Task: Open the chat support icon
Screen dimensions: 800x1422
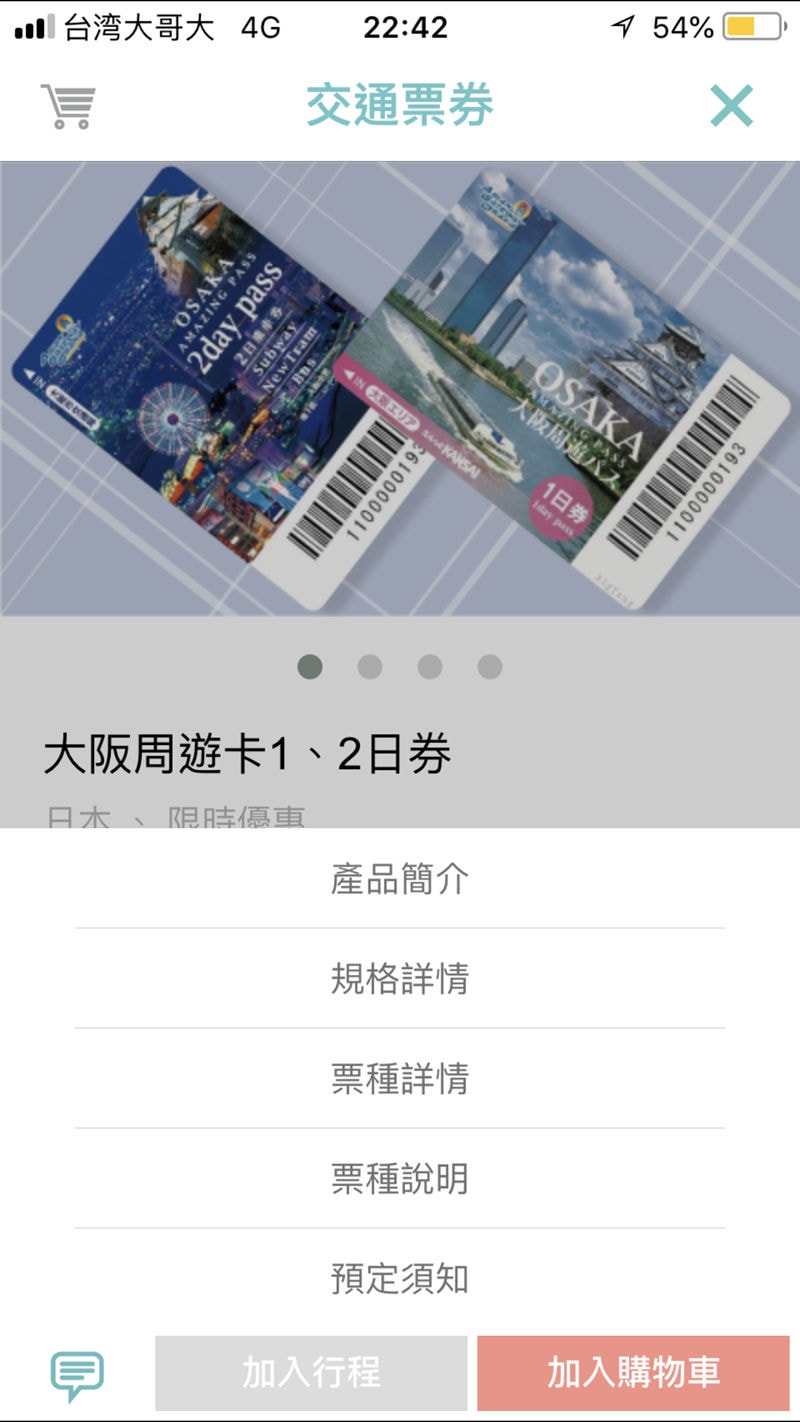Action: point(77,1375)
